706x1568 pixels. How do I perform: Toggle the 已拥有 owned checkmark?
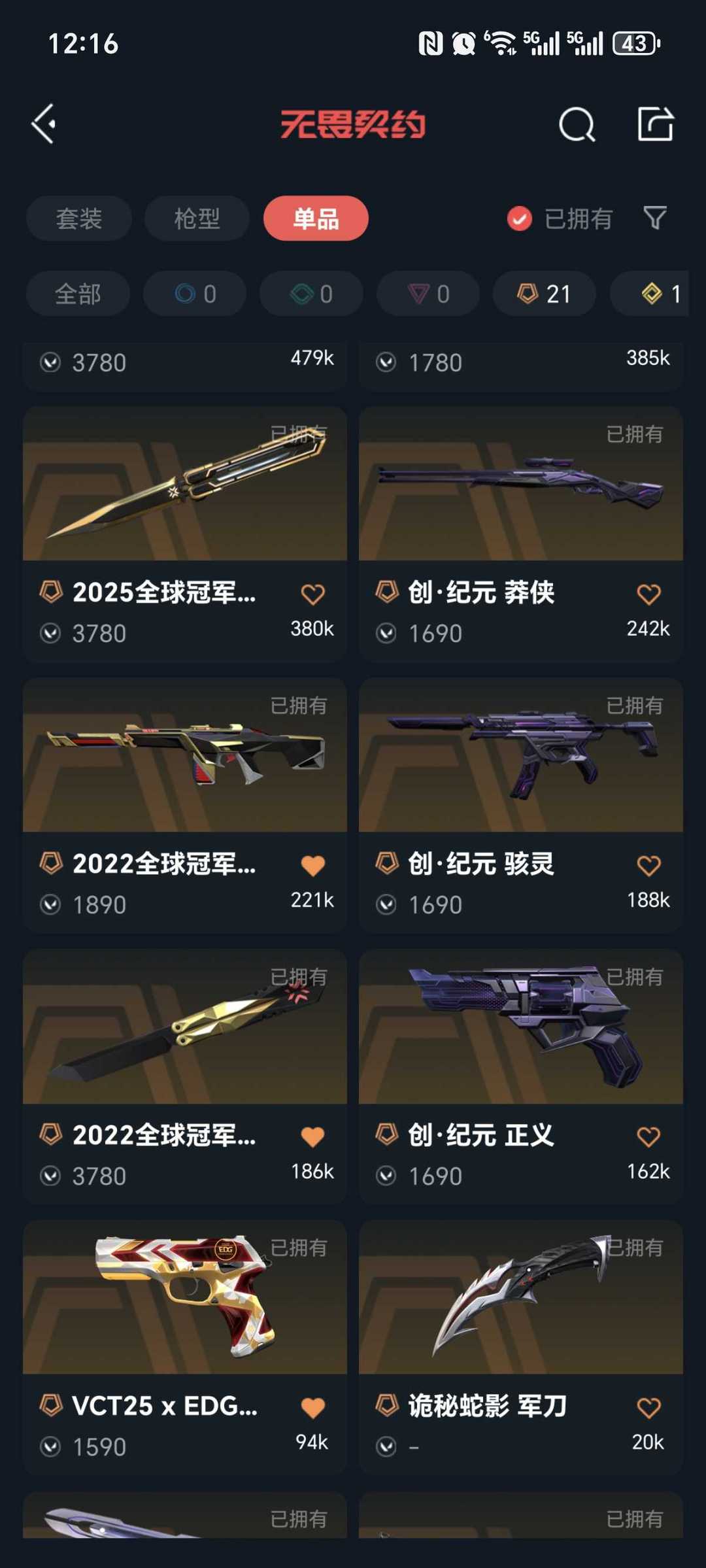pyautogui.click(x=518, y=219)
